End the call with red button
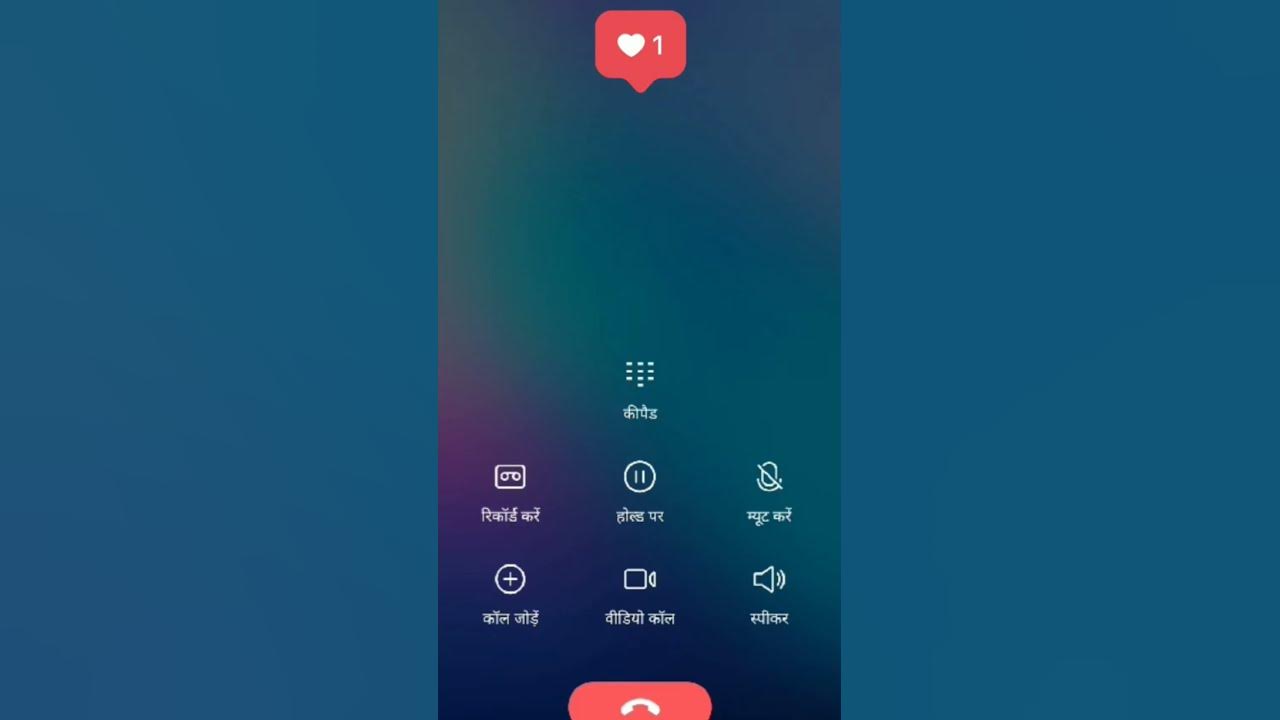 pos(640,704)
